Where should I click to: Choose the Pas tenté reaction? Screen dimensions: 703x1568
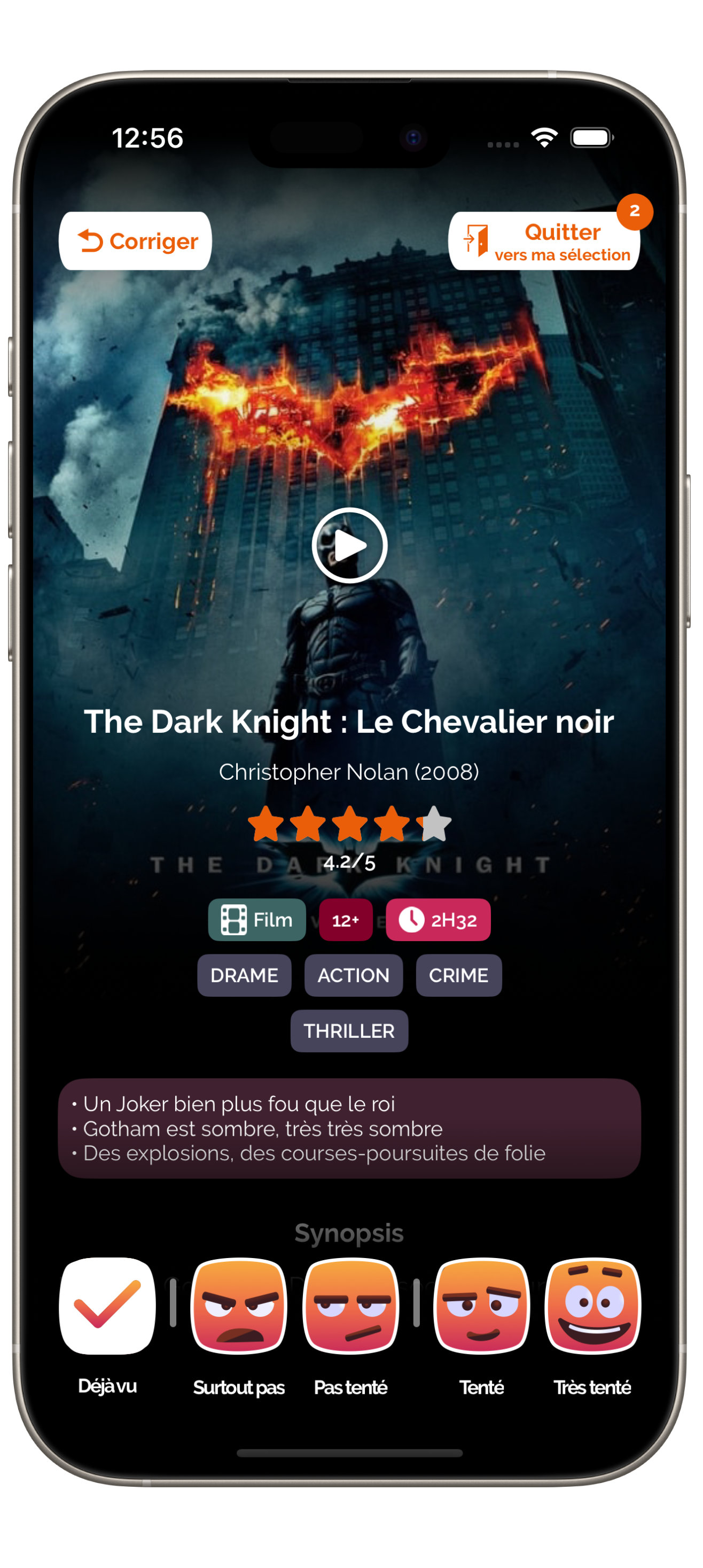coord(350,1306)
